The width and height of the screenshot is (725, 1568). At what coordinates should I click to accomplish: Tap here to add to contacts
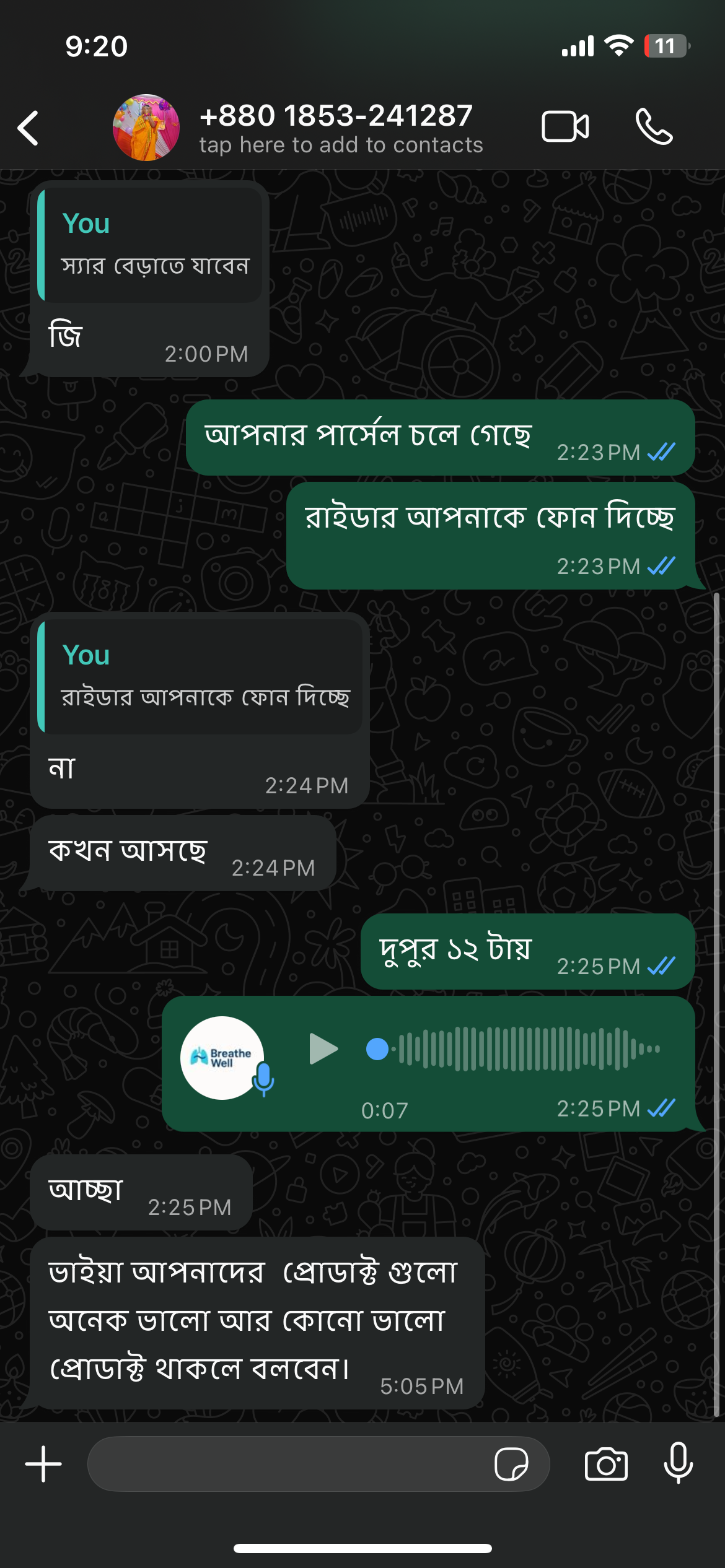click(x=341, y=145)
